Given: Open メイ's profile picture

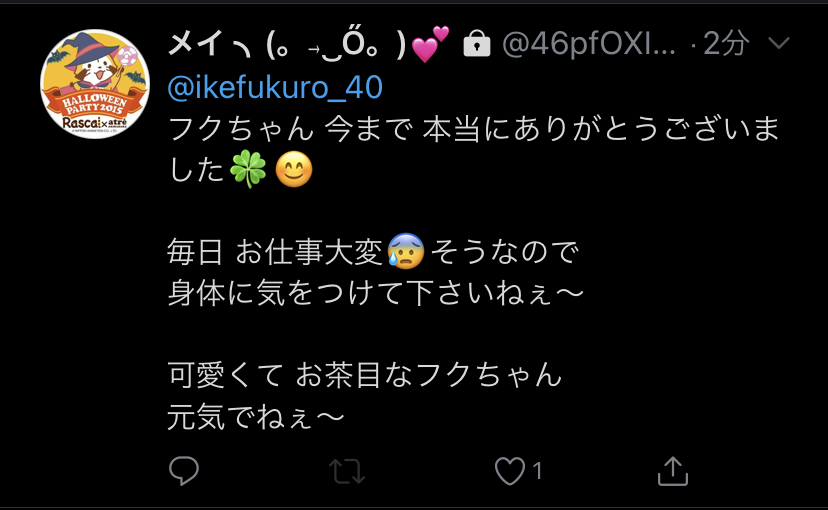Looking at the screenshot, I should [95, 84].
